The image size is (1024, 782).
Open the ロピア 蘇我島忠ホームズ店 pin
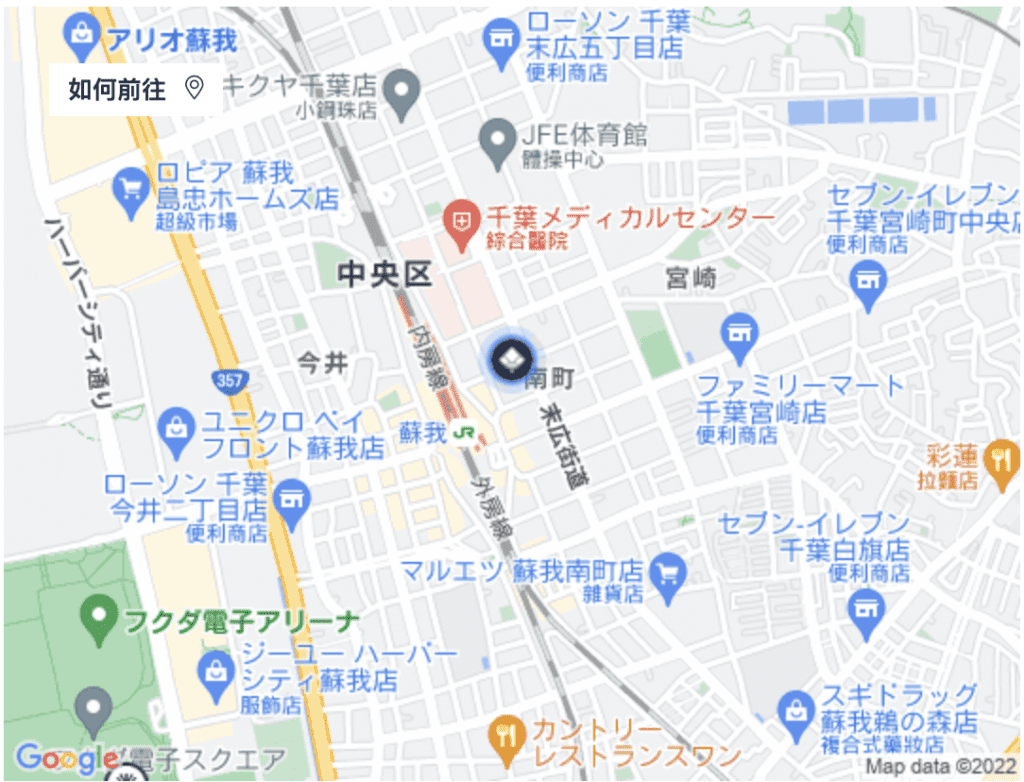tap(130, 190)
